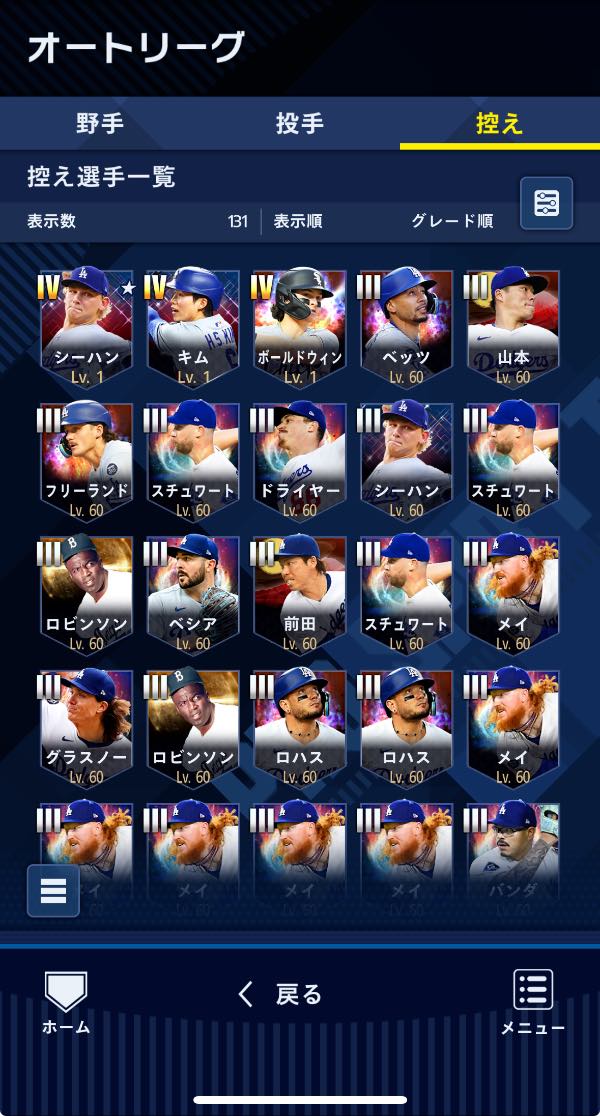Select the ドライヤー player card
Image resolution: width=600 pixels, height=1116 pixels.
pos(299,460)
